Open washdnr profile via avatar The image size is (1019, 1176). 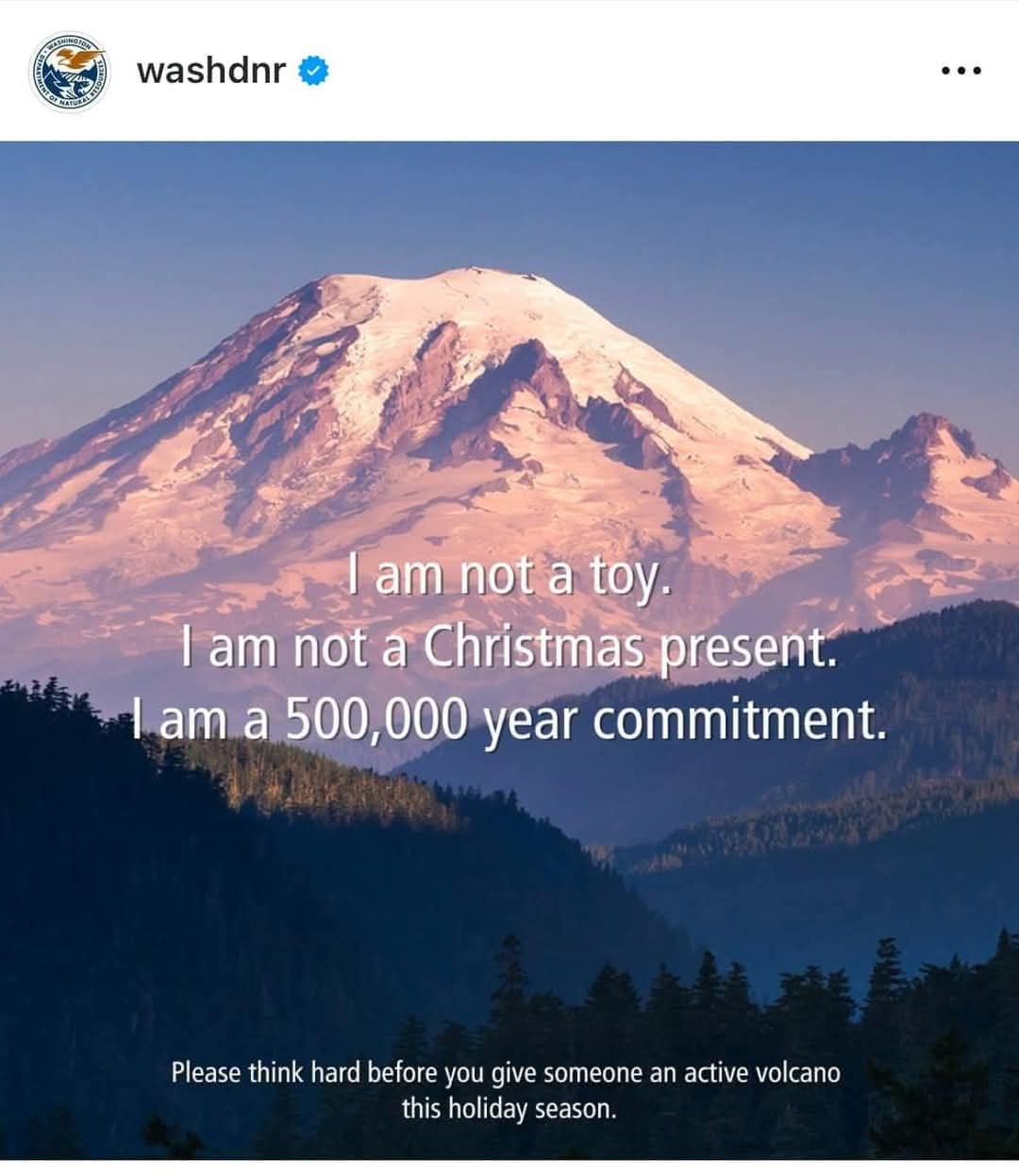tap(70, 72)
